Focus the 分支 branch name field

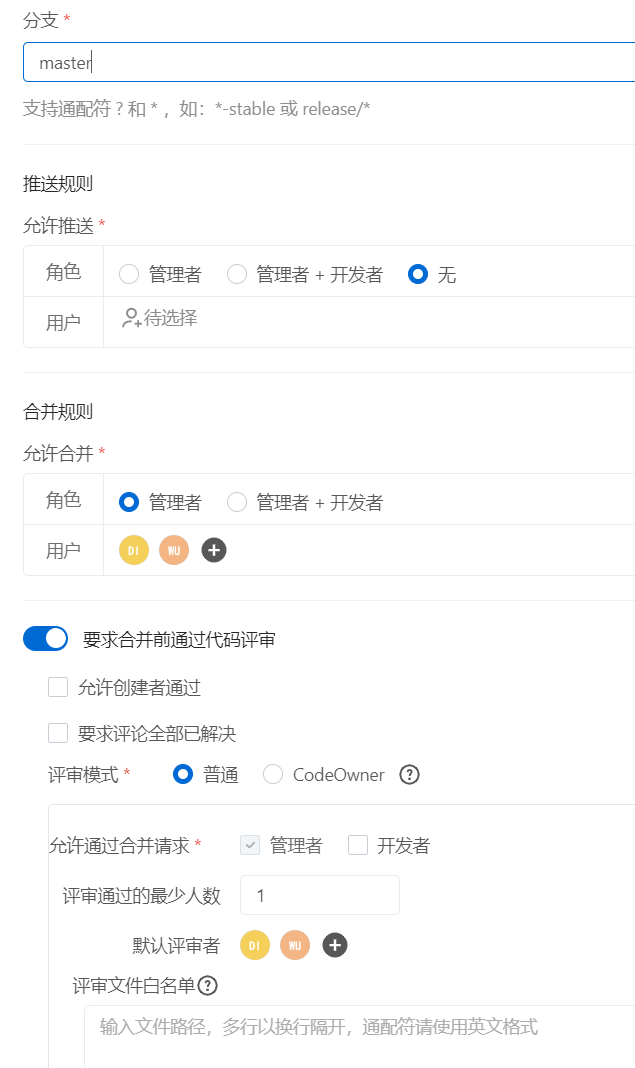tap(329, 63)
